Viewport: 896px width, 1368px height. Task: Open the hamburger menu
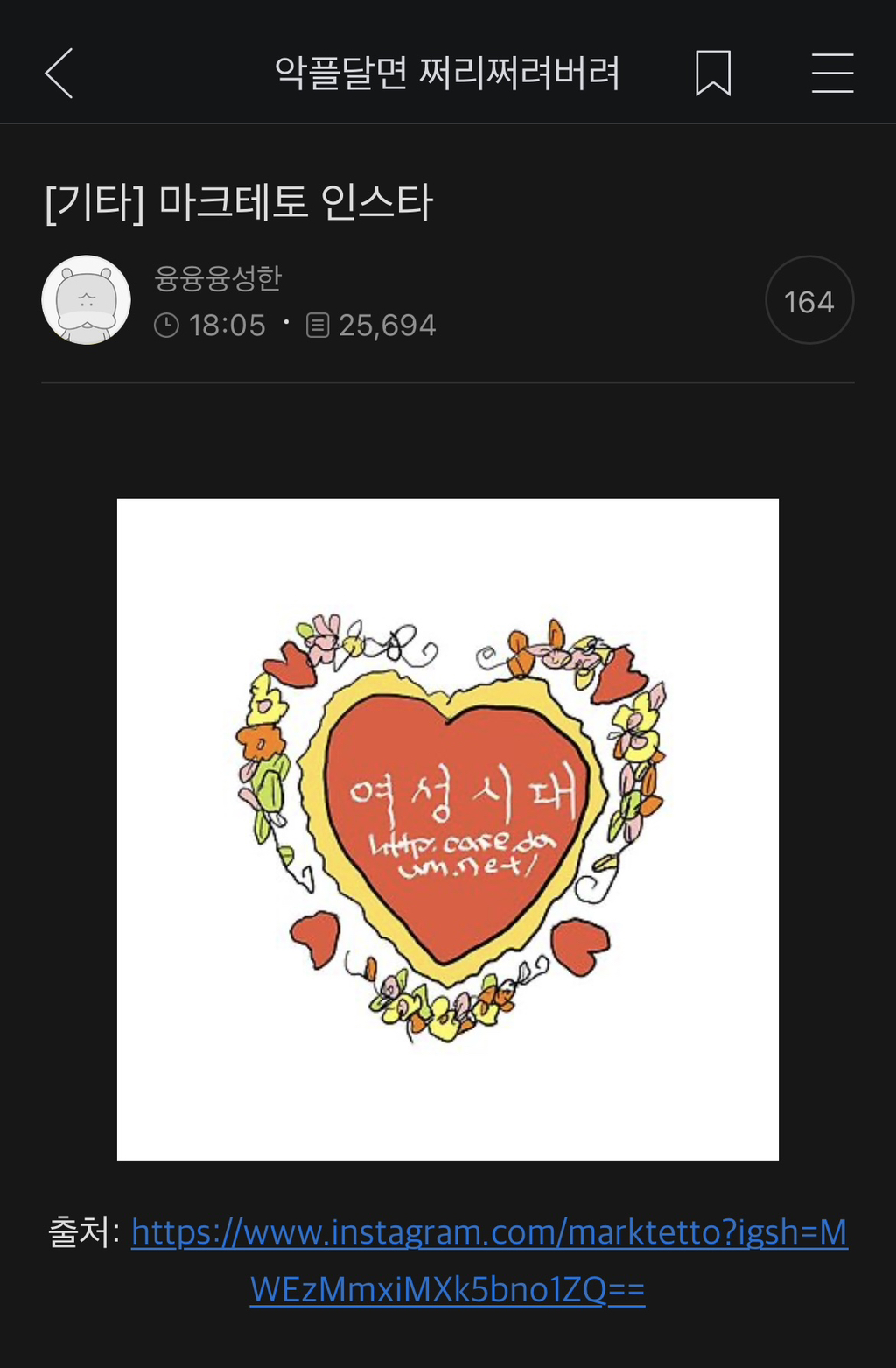pos(832,73)
